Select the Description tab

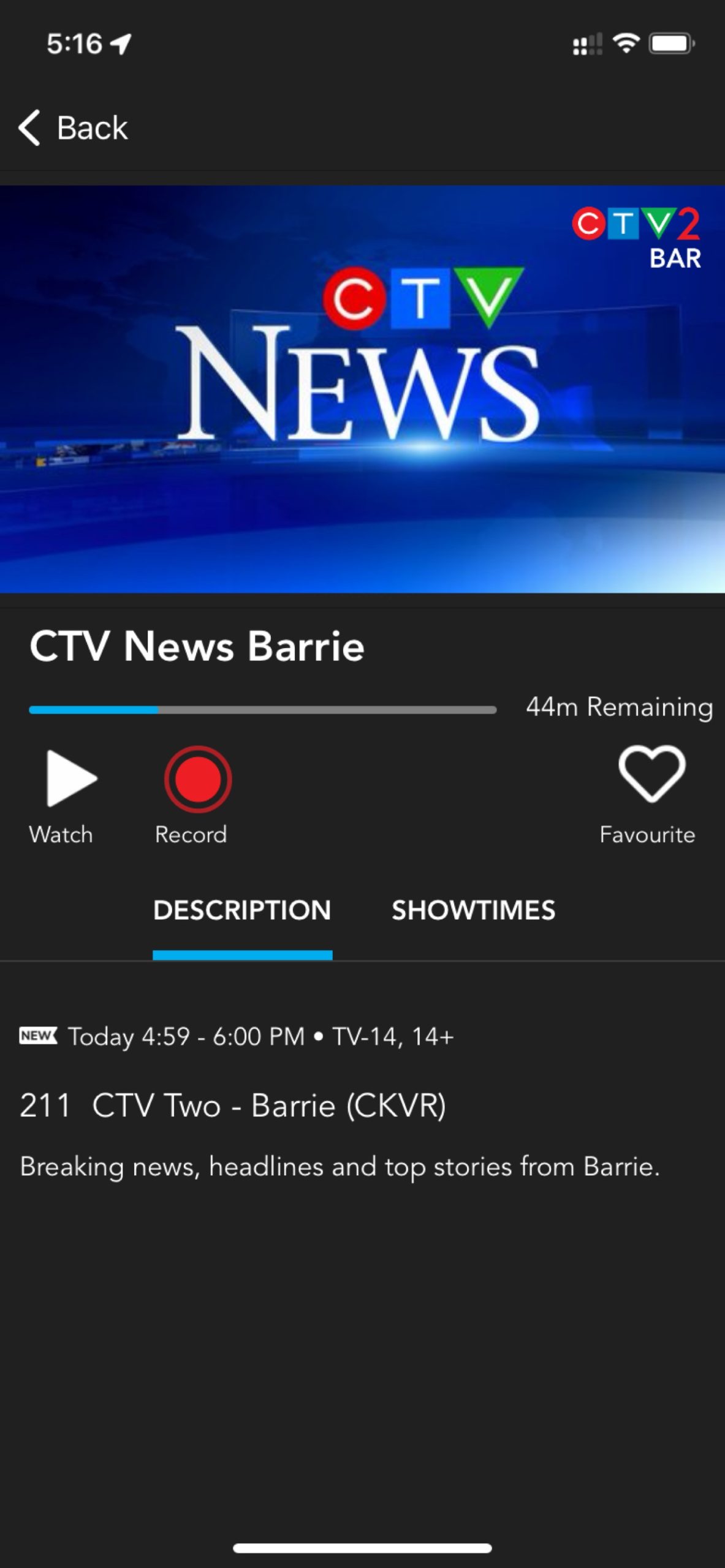tap(242, 911)
